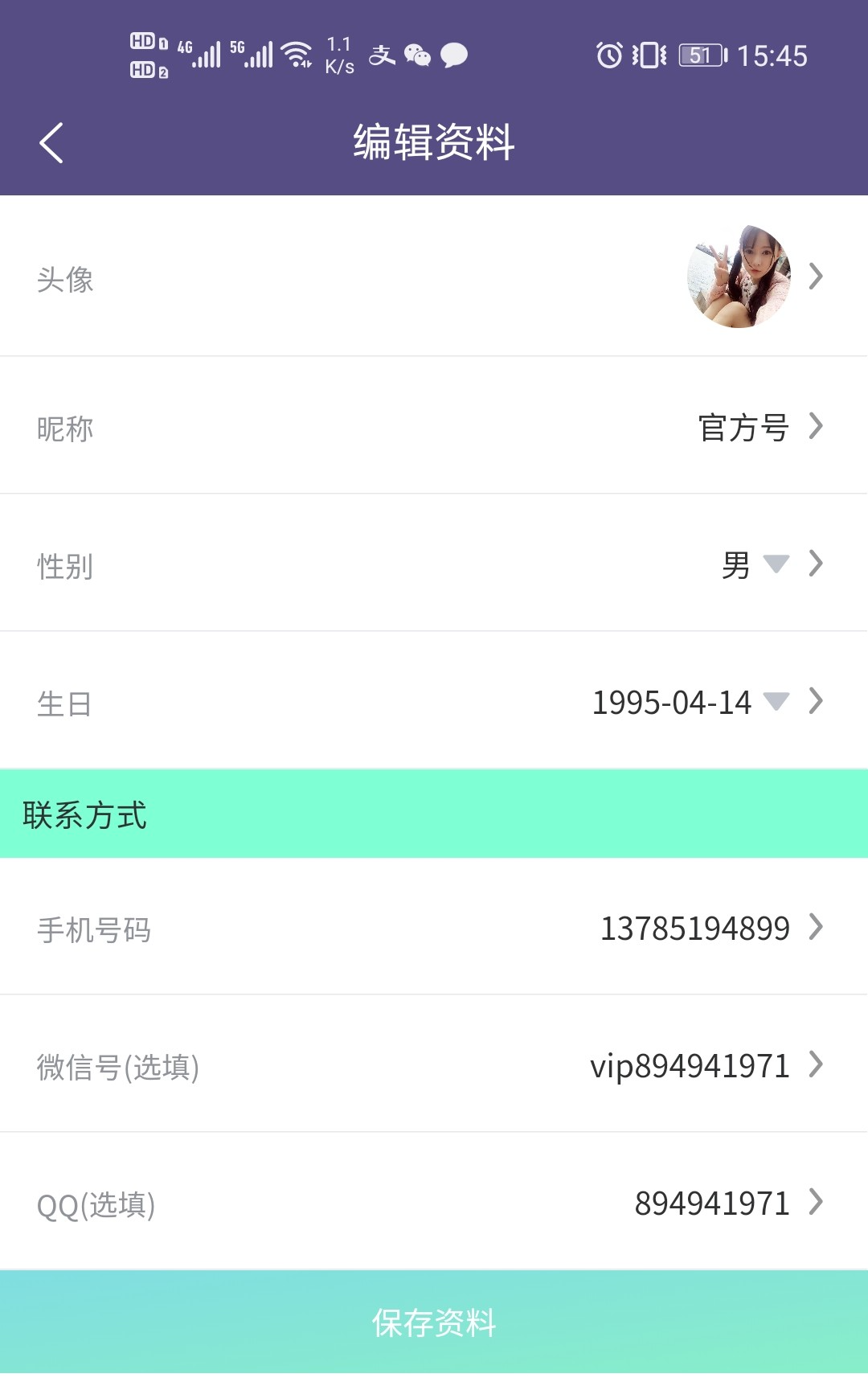Viewport: 868px width, 1382px height.
Task: Tap the back arrow to exit editing
Action: (x=51, y=141)
